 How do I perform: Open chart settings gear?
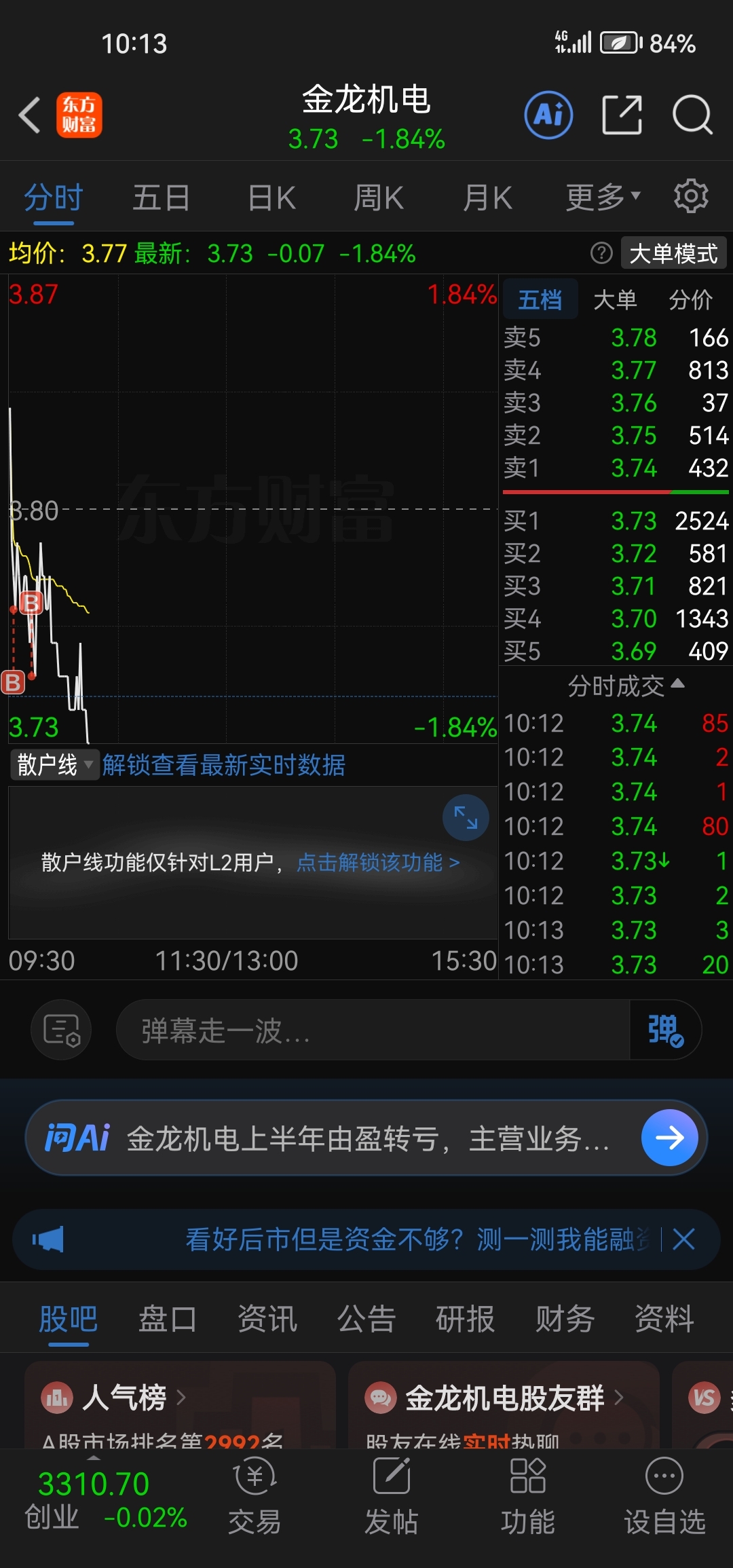point(691,196)
